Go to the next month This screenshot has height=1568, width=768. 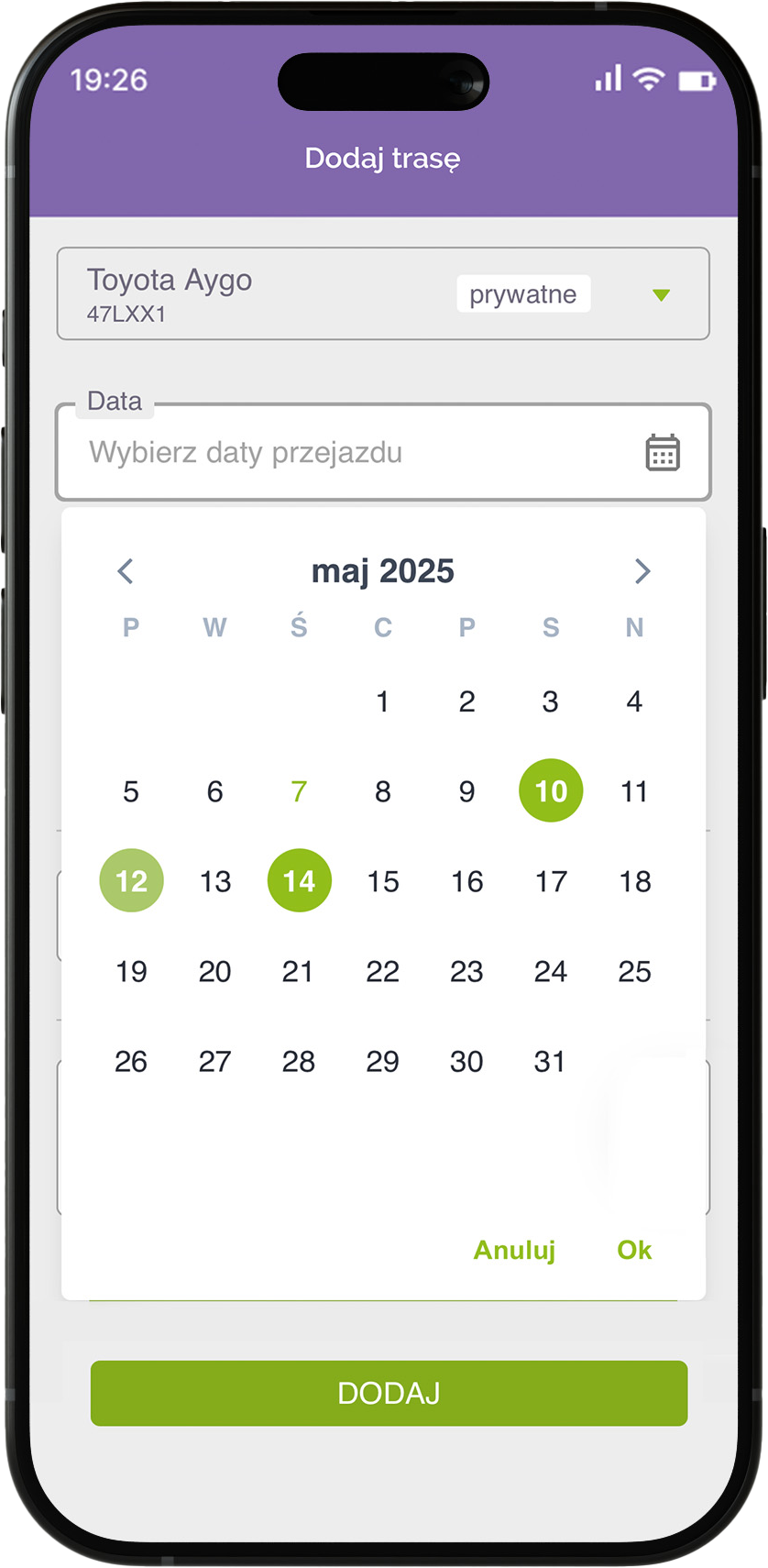642,571
